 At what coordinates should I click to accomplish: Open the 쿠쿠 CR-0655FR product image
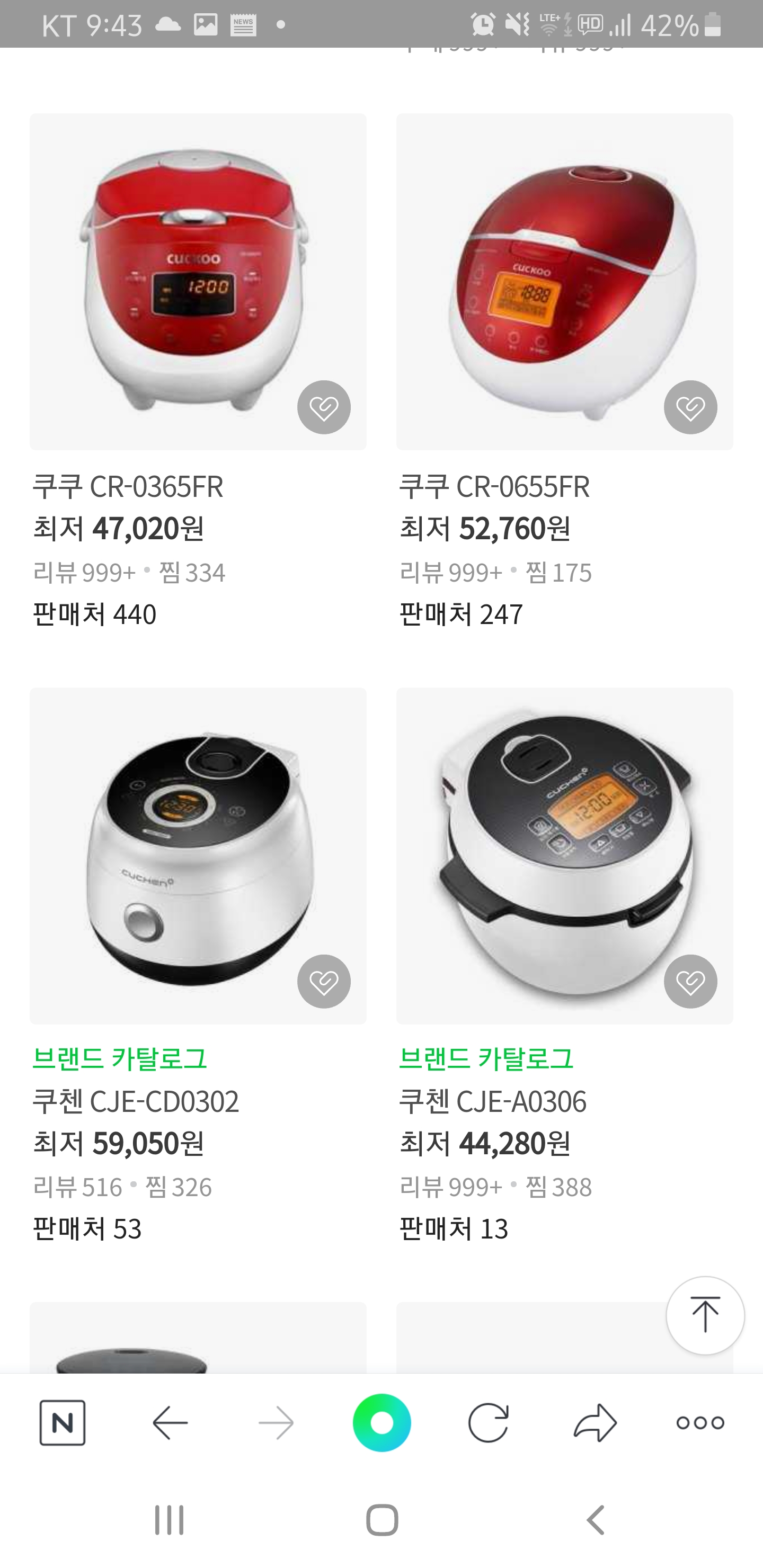coord(564,281)
